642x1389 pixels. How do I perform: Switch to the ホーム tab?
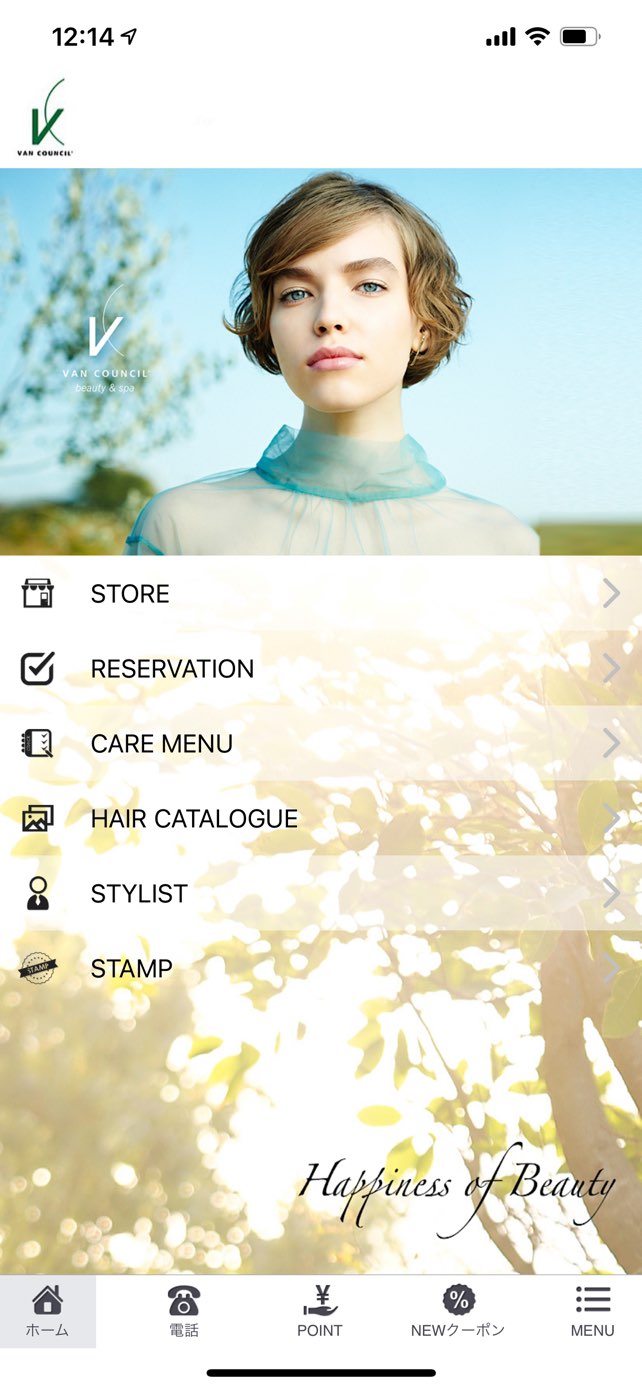coord(48,1311)
